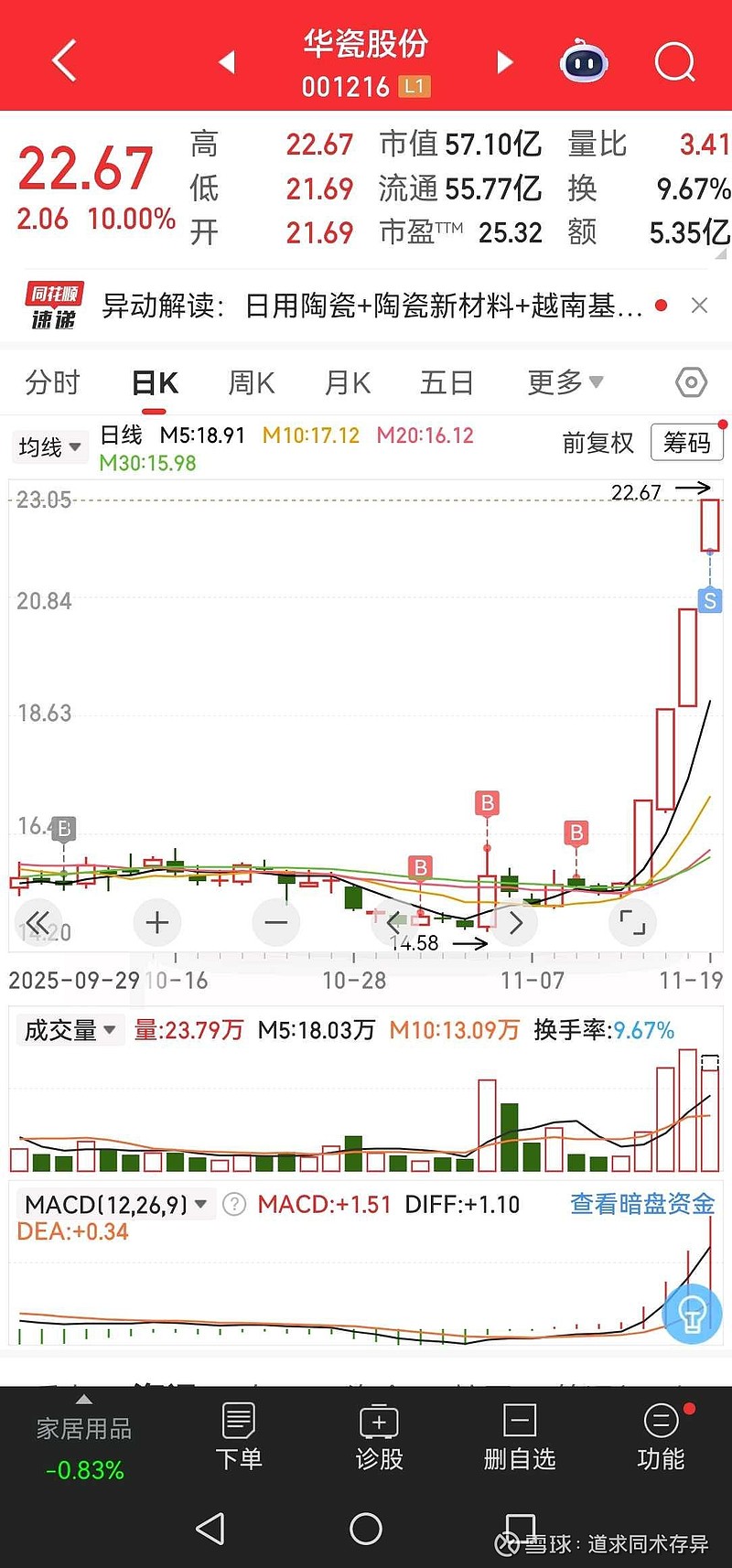Open stock search
The image size is (732, 1568).
tap(675, 62)
